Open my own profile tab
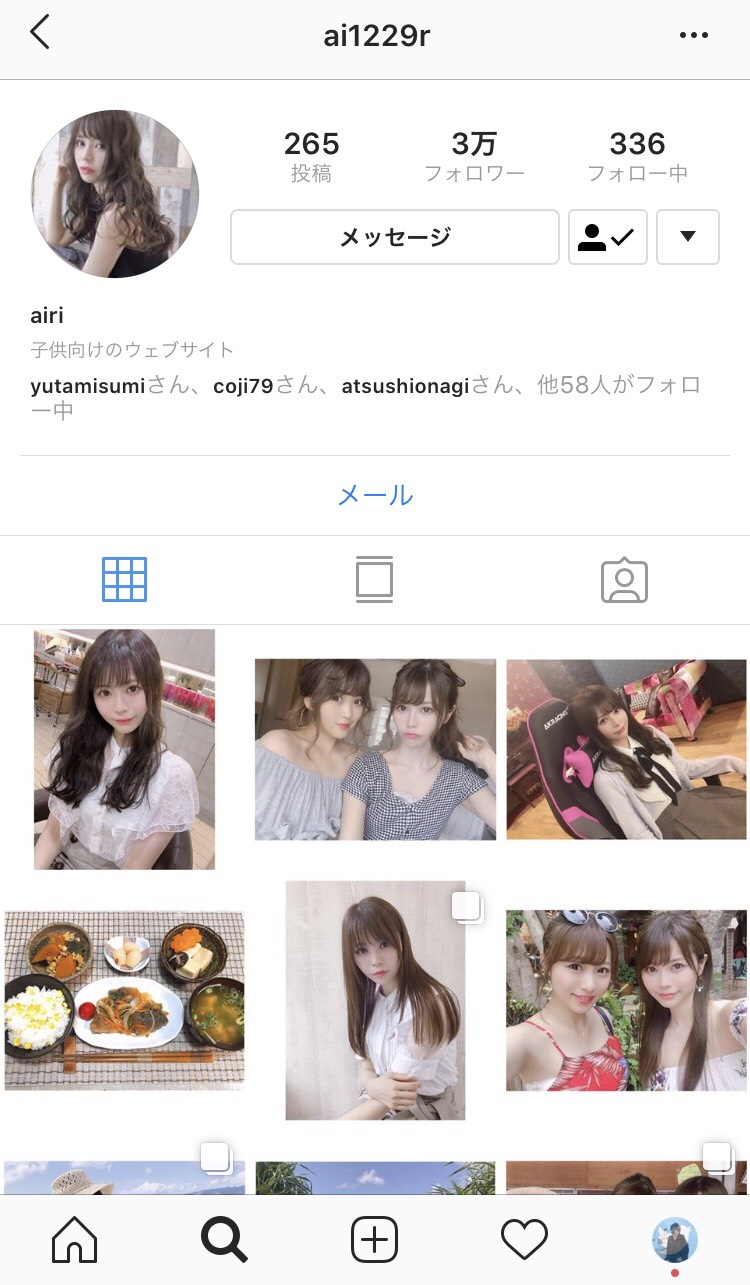 (x=674, y=1241)
